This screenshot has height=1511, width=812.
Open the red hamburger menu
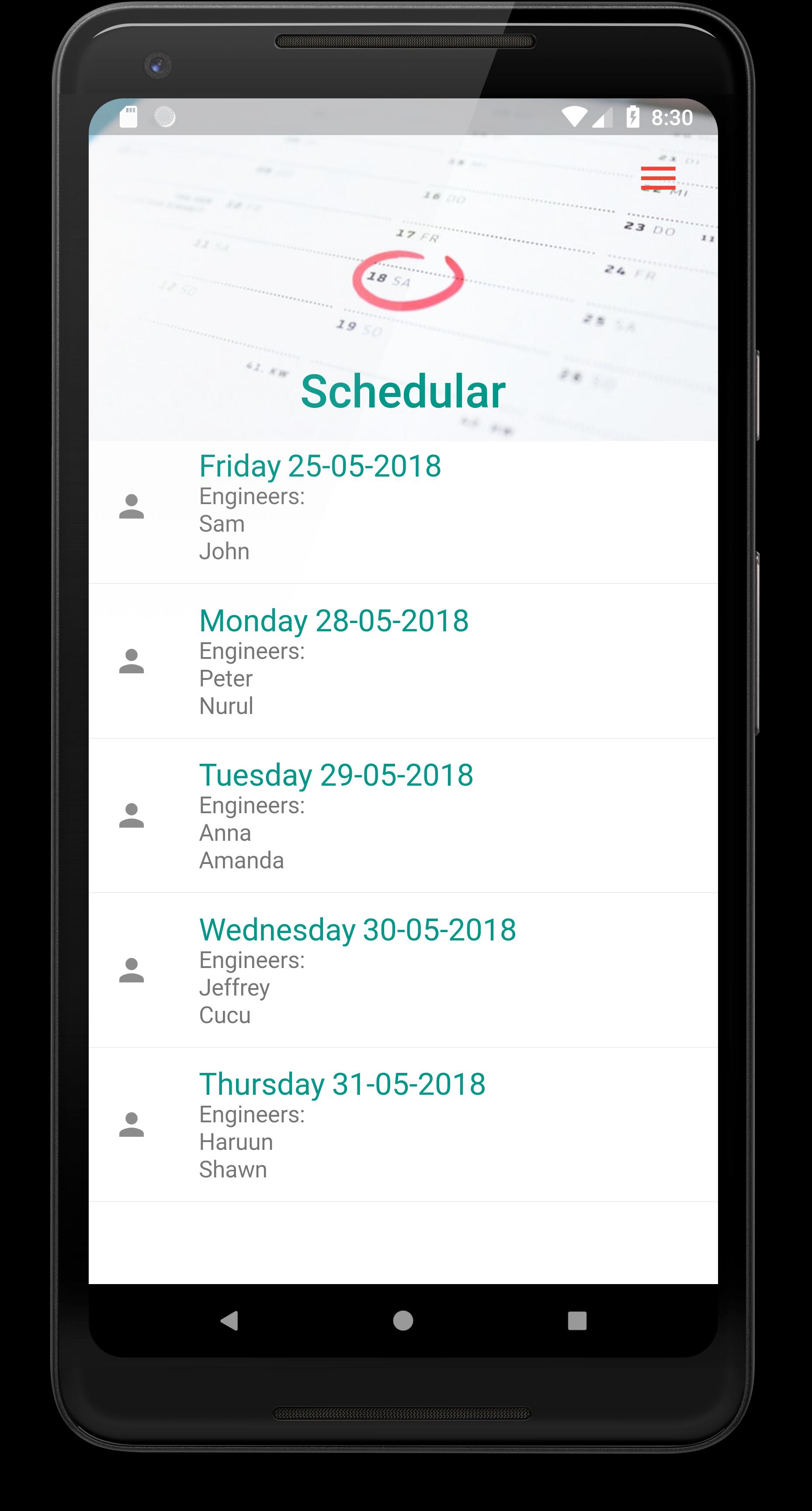pos(658,178)
